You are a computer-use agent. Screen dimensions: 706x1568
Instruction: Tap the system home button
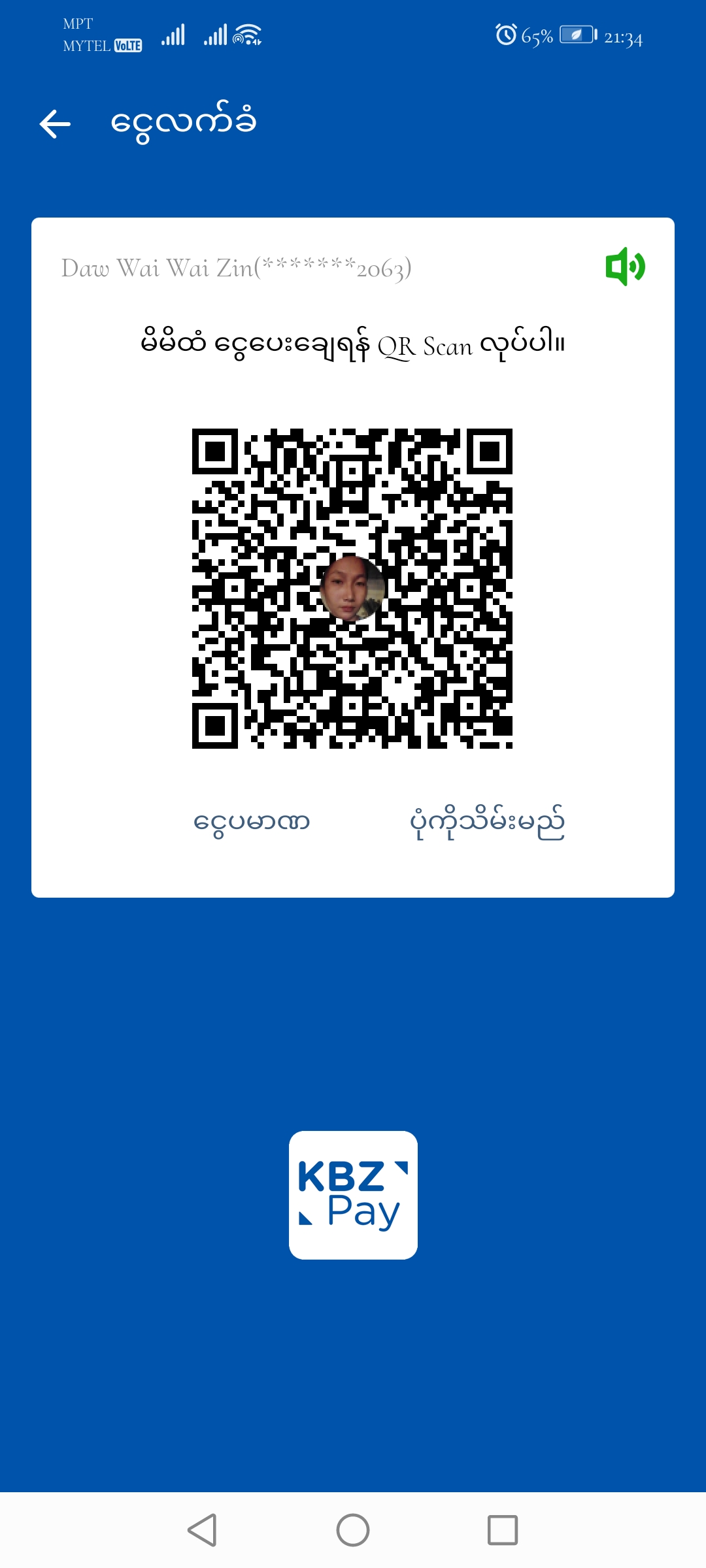pyautogui.click(x=353, y=1530)
